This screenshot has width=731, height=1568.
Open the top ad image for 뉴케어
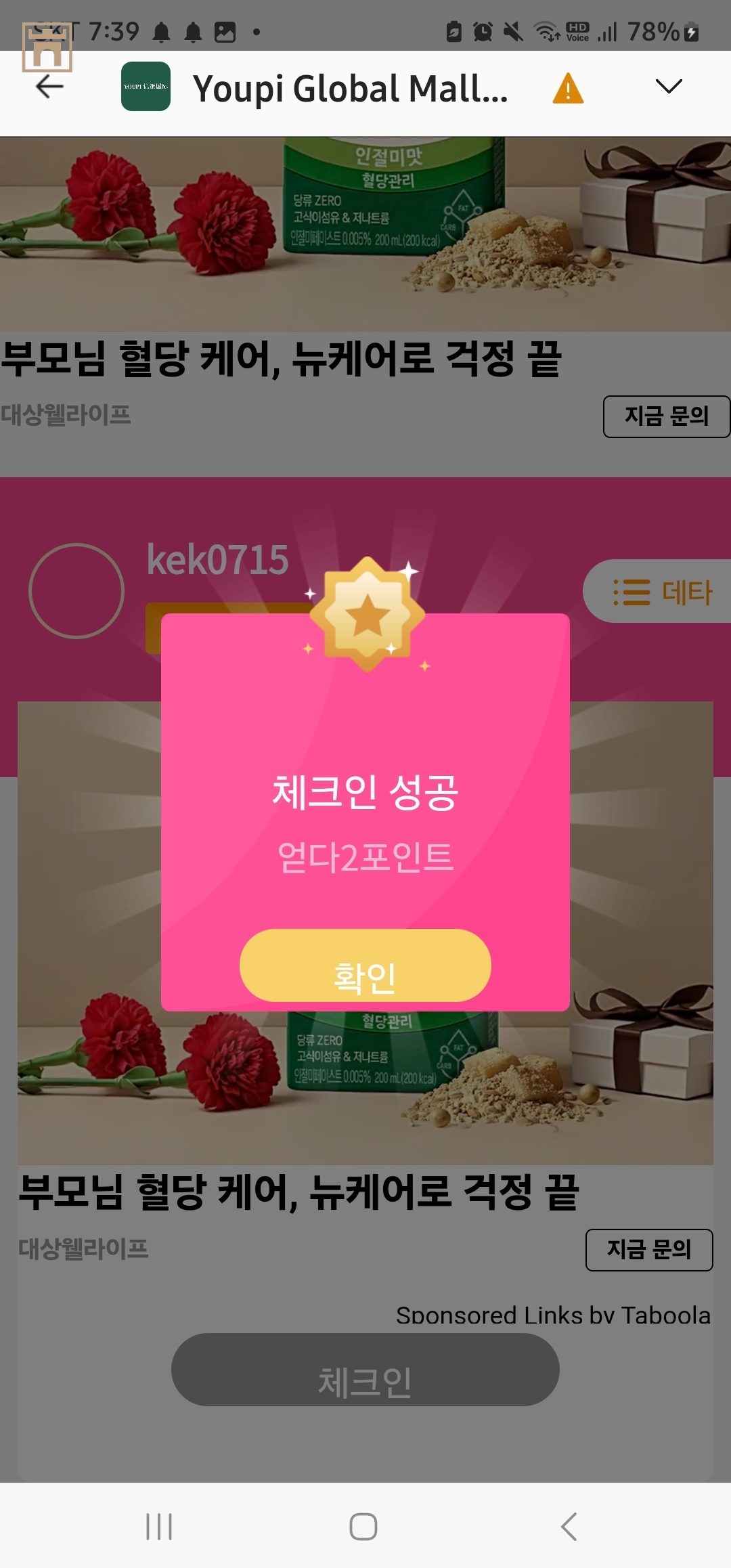pyautogui.click(x=365, y=234)
